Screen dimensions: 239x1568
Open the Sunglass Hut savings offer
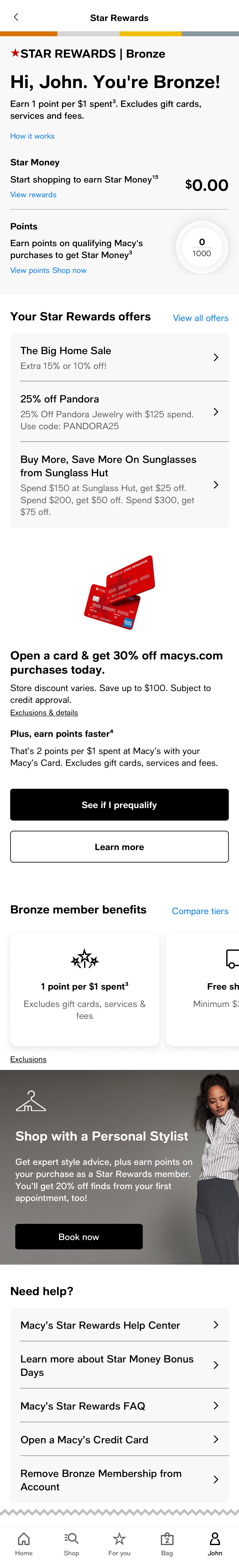119,485
